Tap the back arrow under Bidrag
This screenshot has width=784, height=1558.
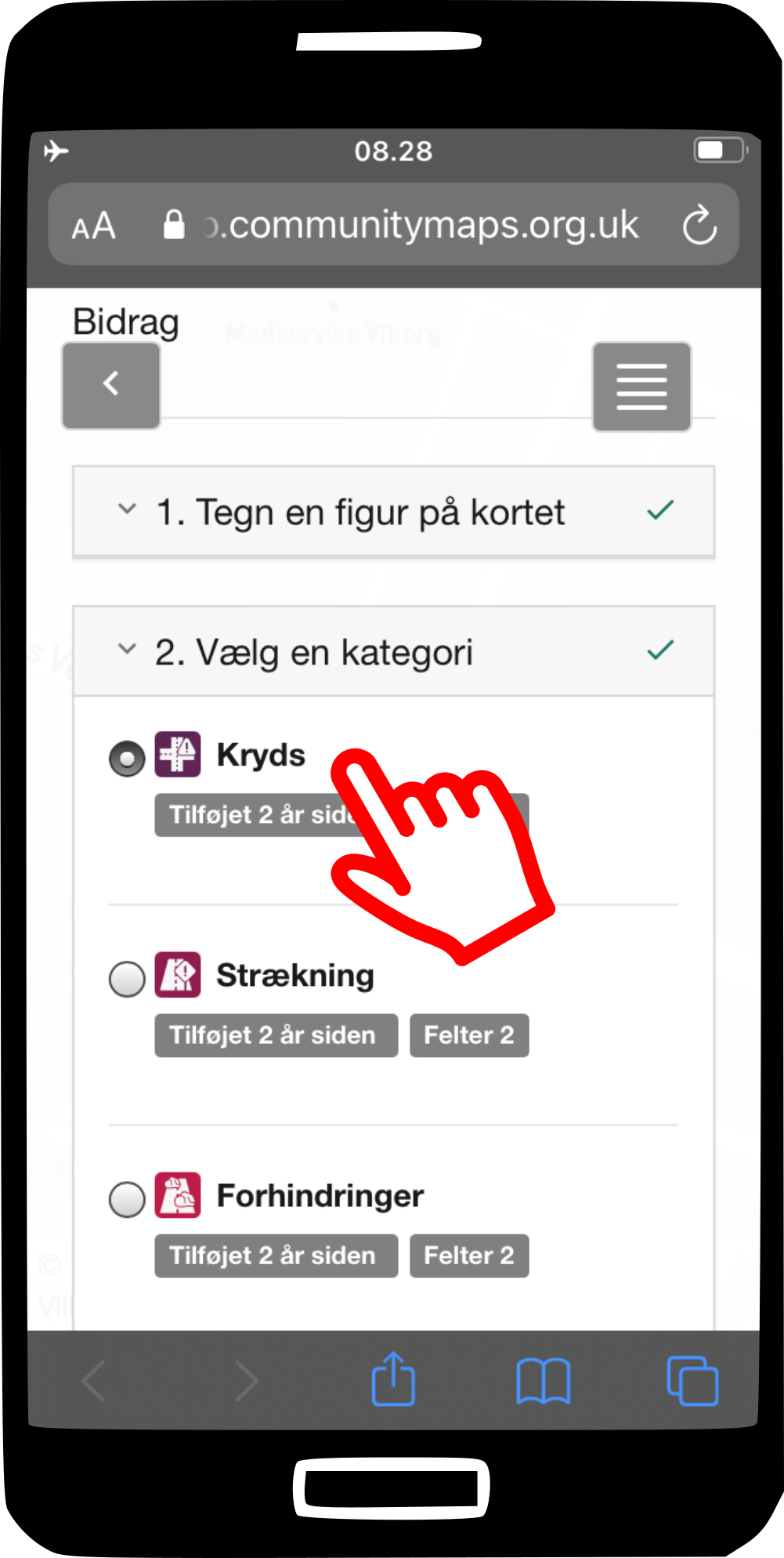111,386
